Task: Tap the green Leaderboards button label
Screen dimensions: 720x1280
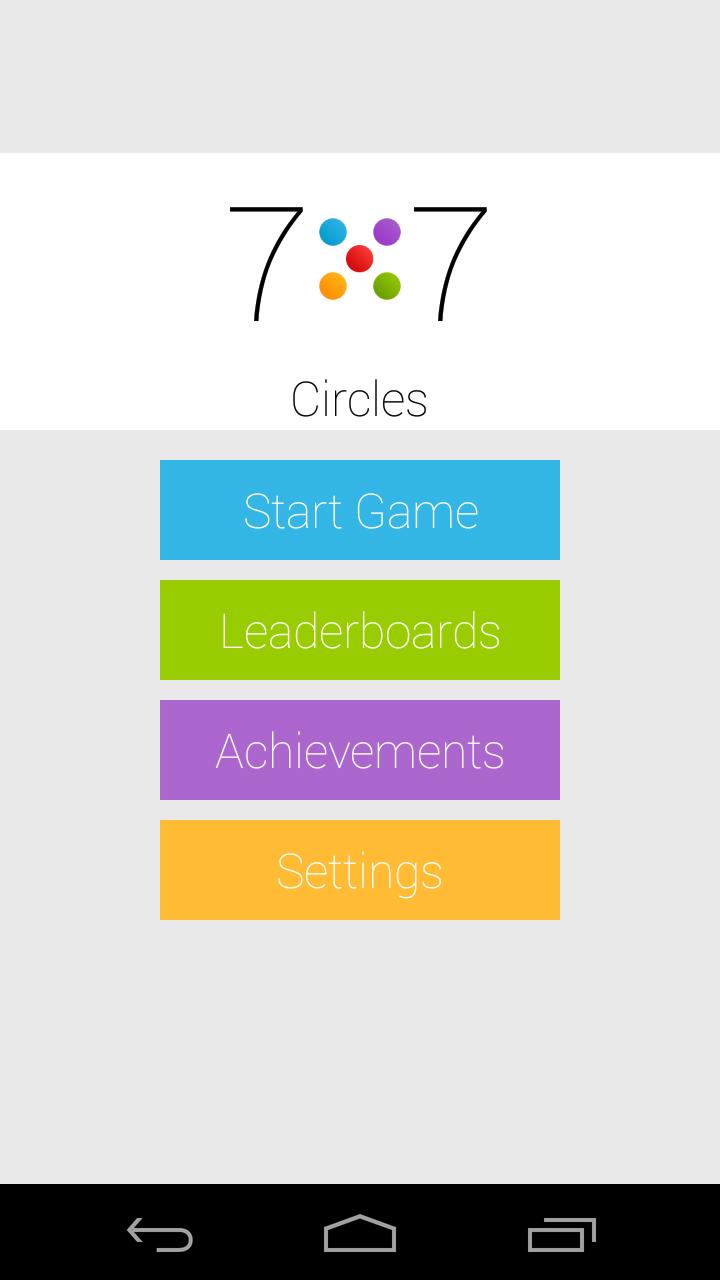Action: 359,630
